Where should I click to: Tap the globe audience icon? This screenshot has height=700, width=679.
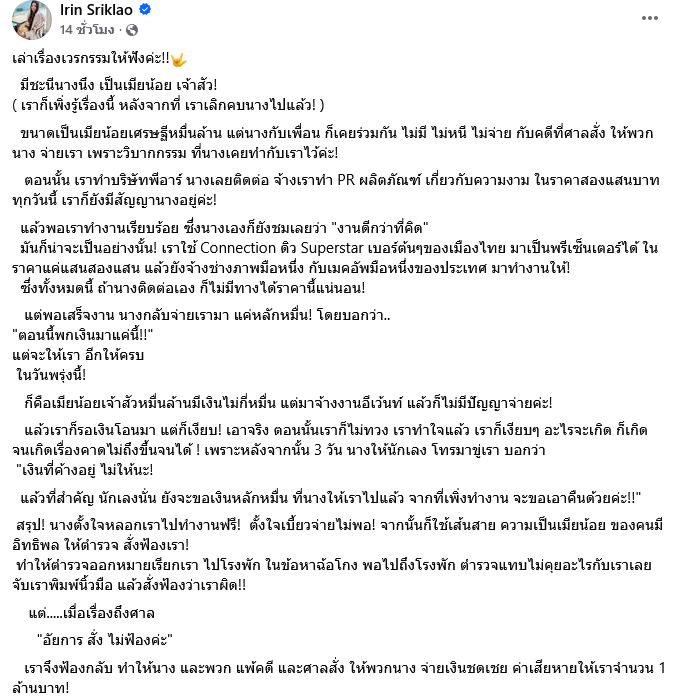[132, 30]
